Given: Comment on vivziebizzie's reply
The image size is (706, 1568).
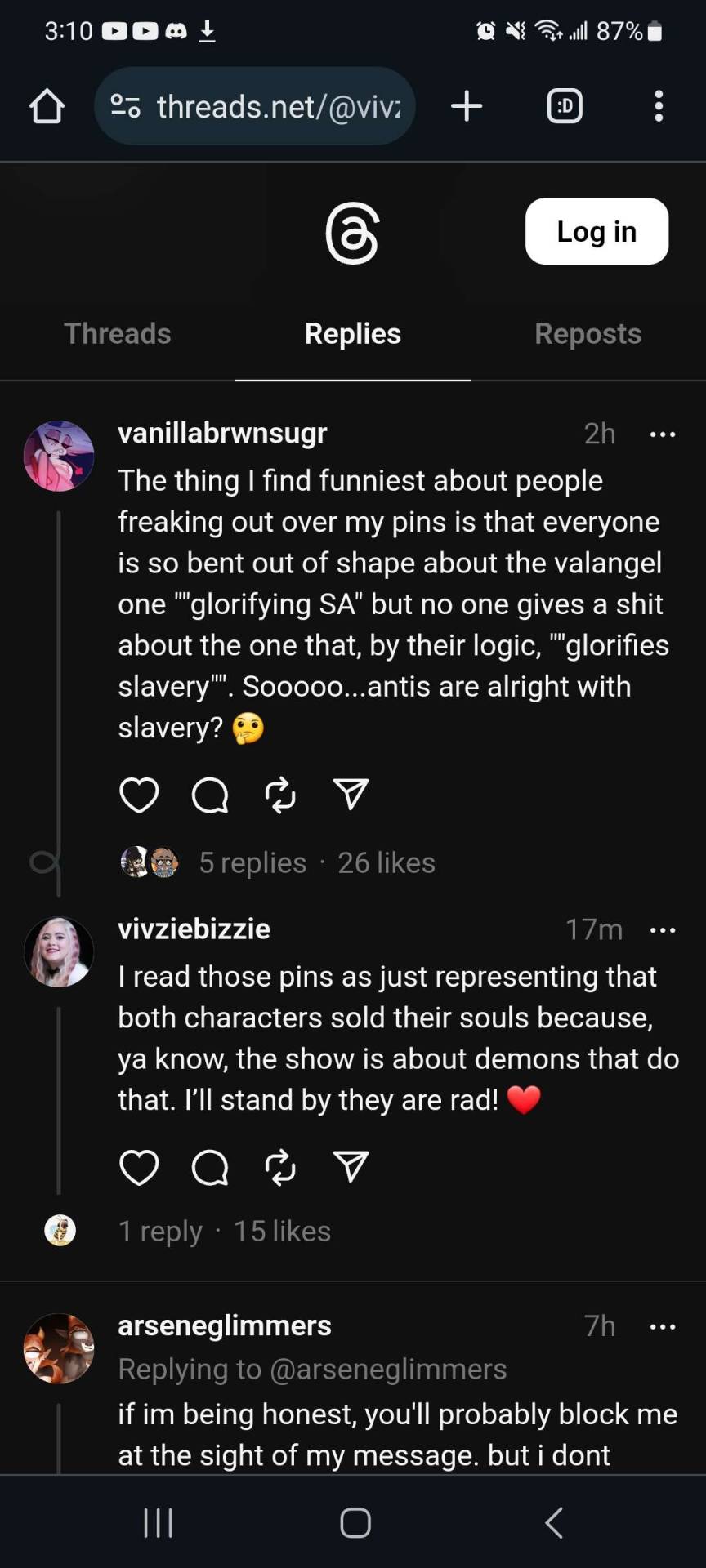Looking at the screenshot, I should (210, 1167).
